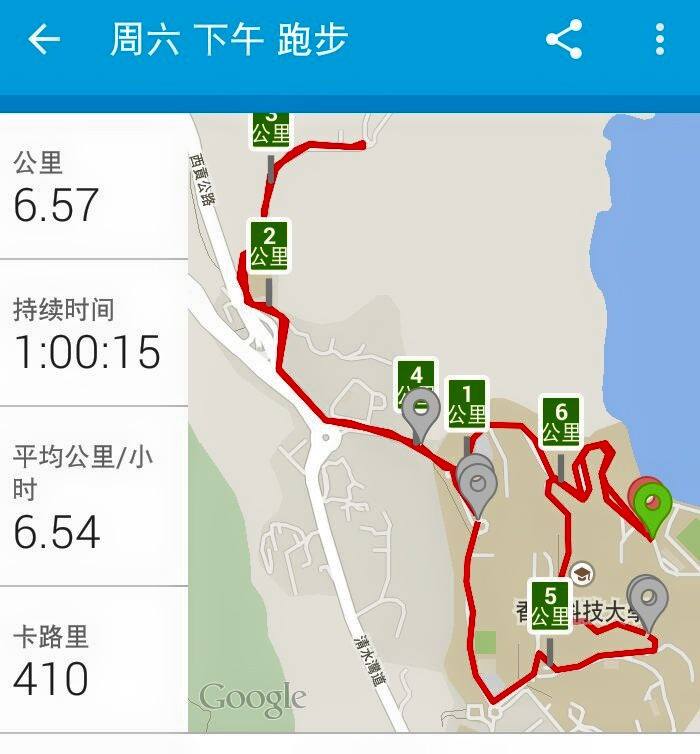Image resolution: width=700 pixels, height=754 pixels.
Task: Select the kilometer 2 marker on route
Action: pyautogui.click(x=269, y=246)
